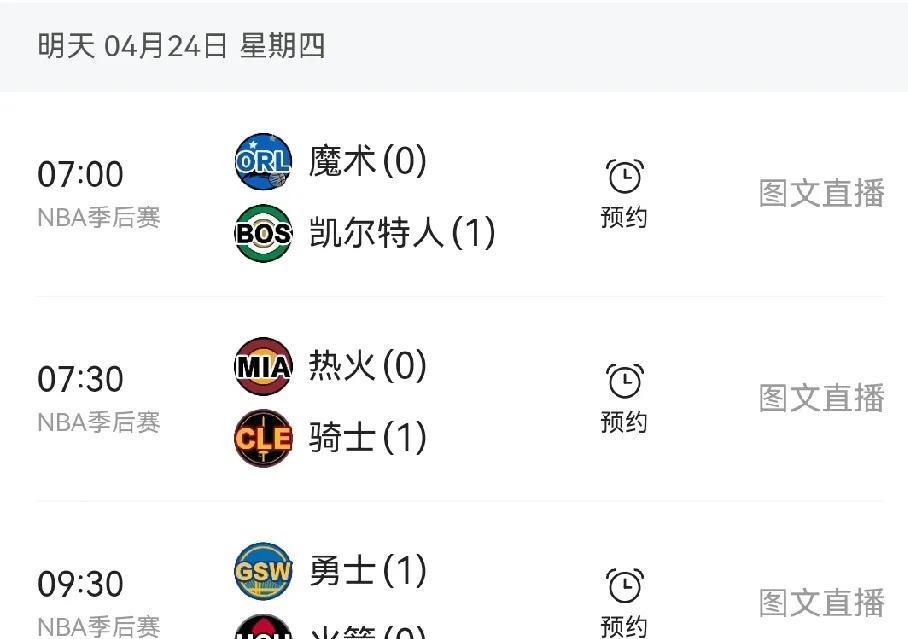Screen dimensions: 908x639
Task: Open 图文直播 for the 09:30 Warriors game
Action: 821,602
